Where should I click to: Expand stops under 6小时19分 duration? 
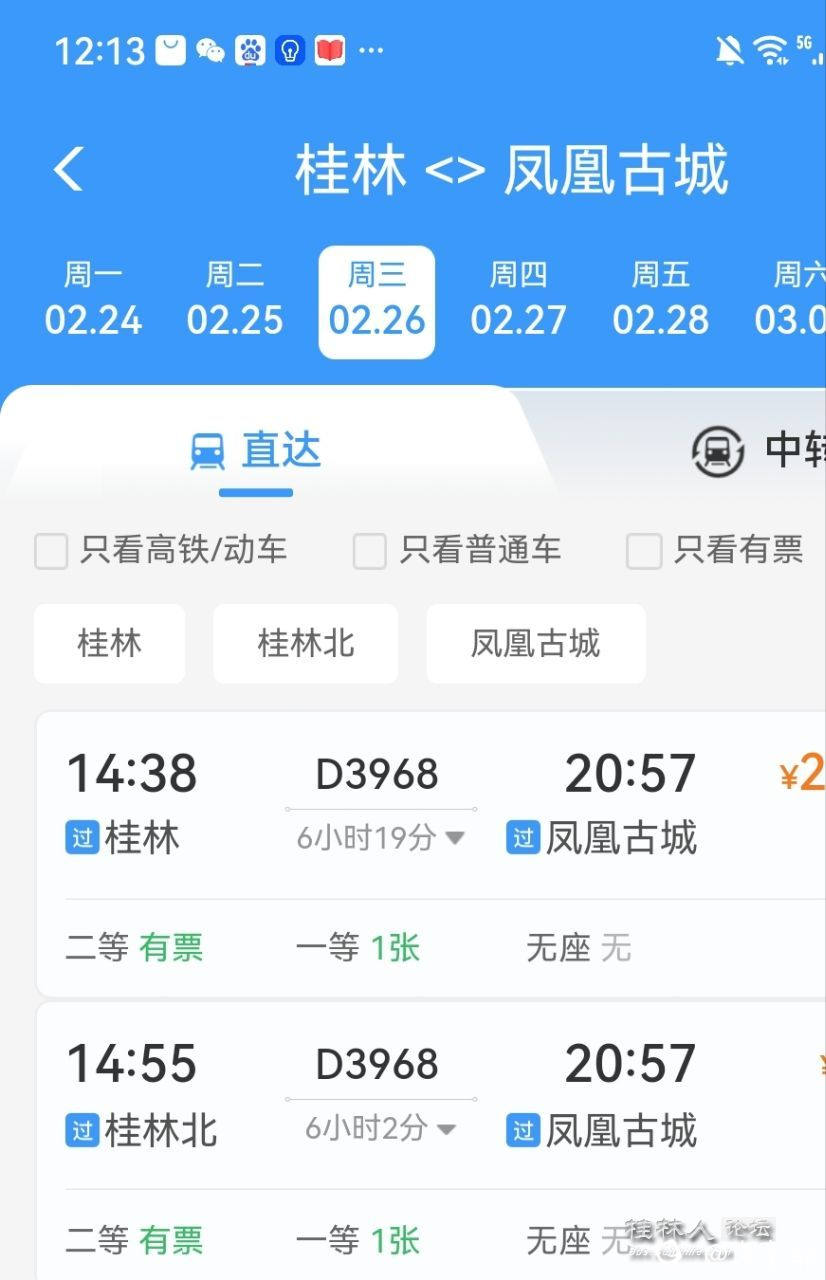pyautogui.click(x=381, y=837)
